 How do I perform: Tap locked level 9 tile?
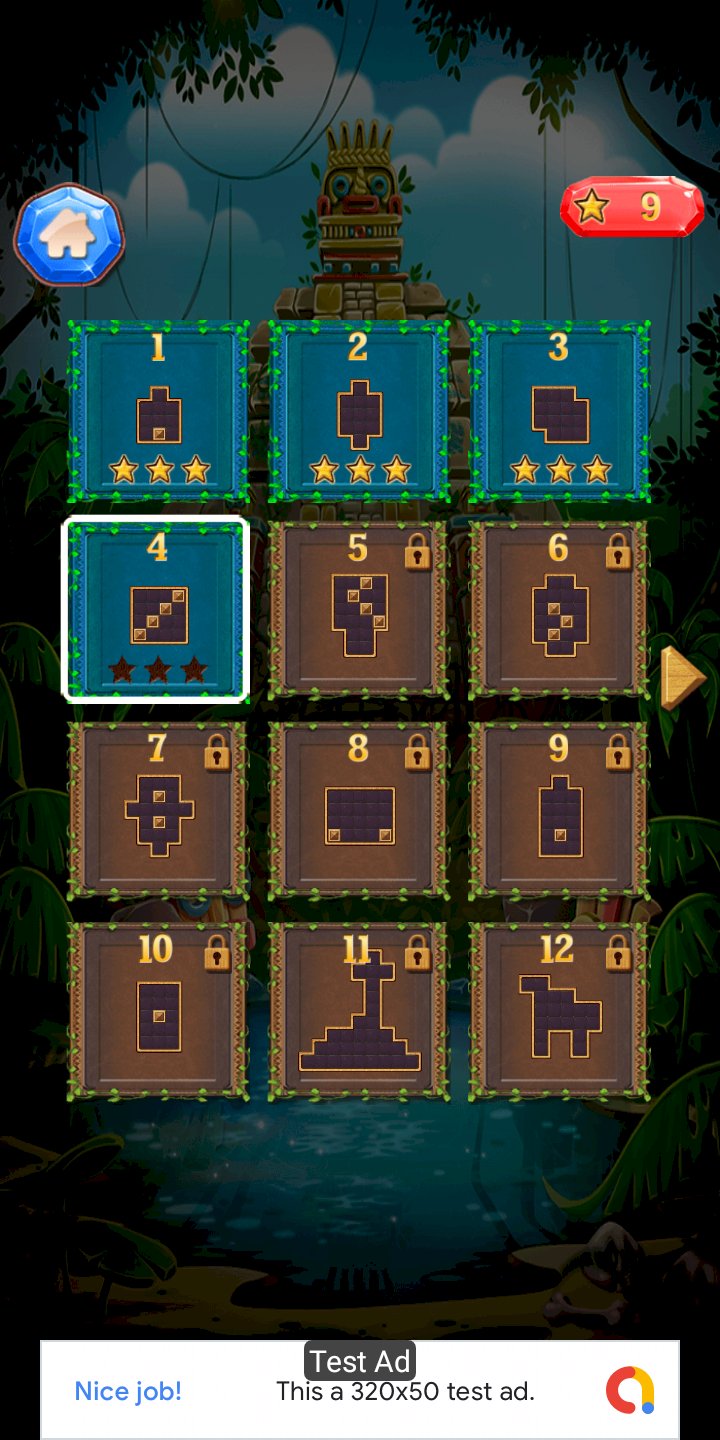(559, 809)
